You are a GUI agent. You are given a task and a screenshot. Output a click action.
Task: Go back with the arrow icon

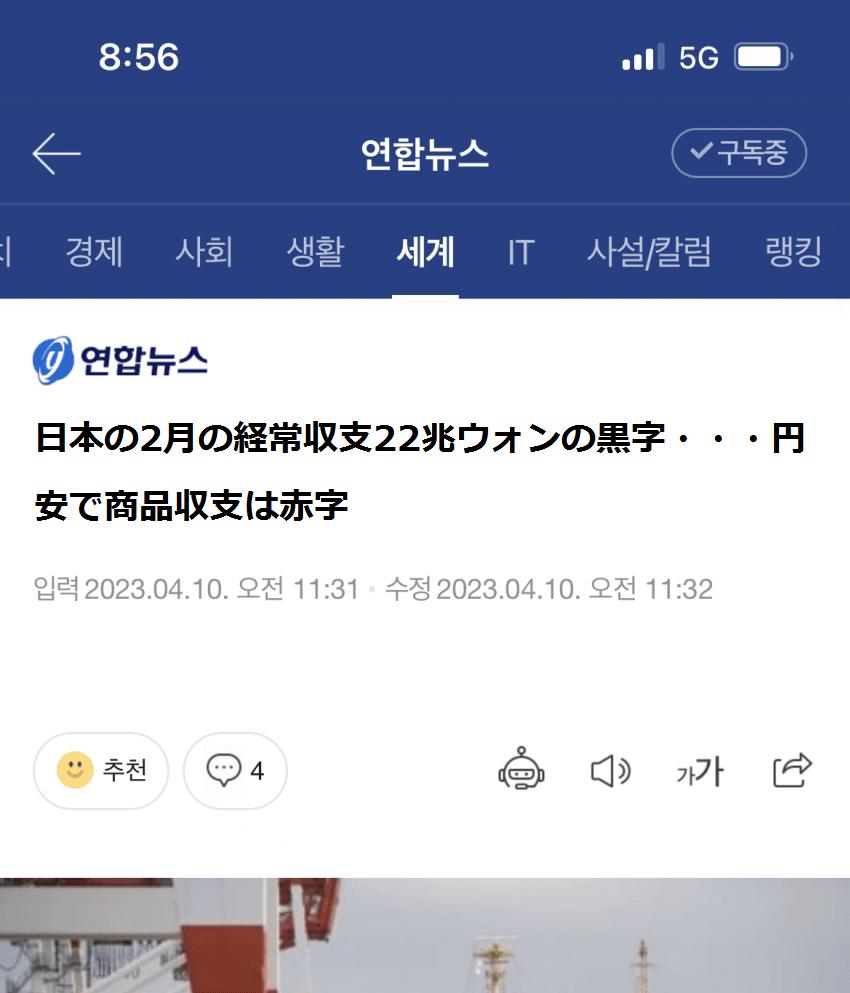(x=57, y=154)
